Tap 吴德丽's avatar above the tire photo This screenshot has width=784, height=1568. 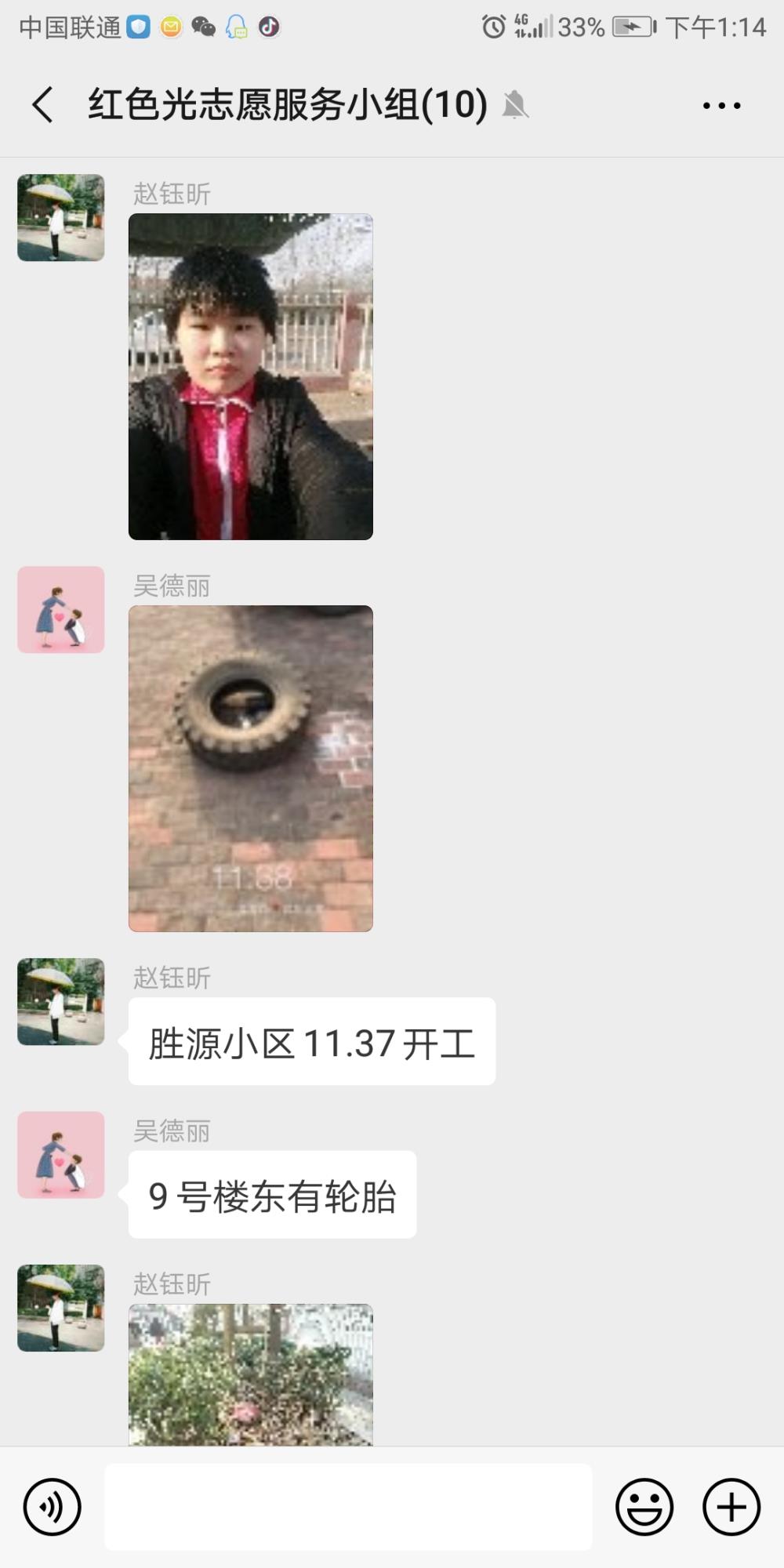tap(61, 609)
